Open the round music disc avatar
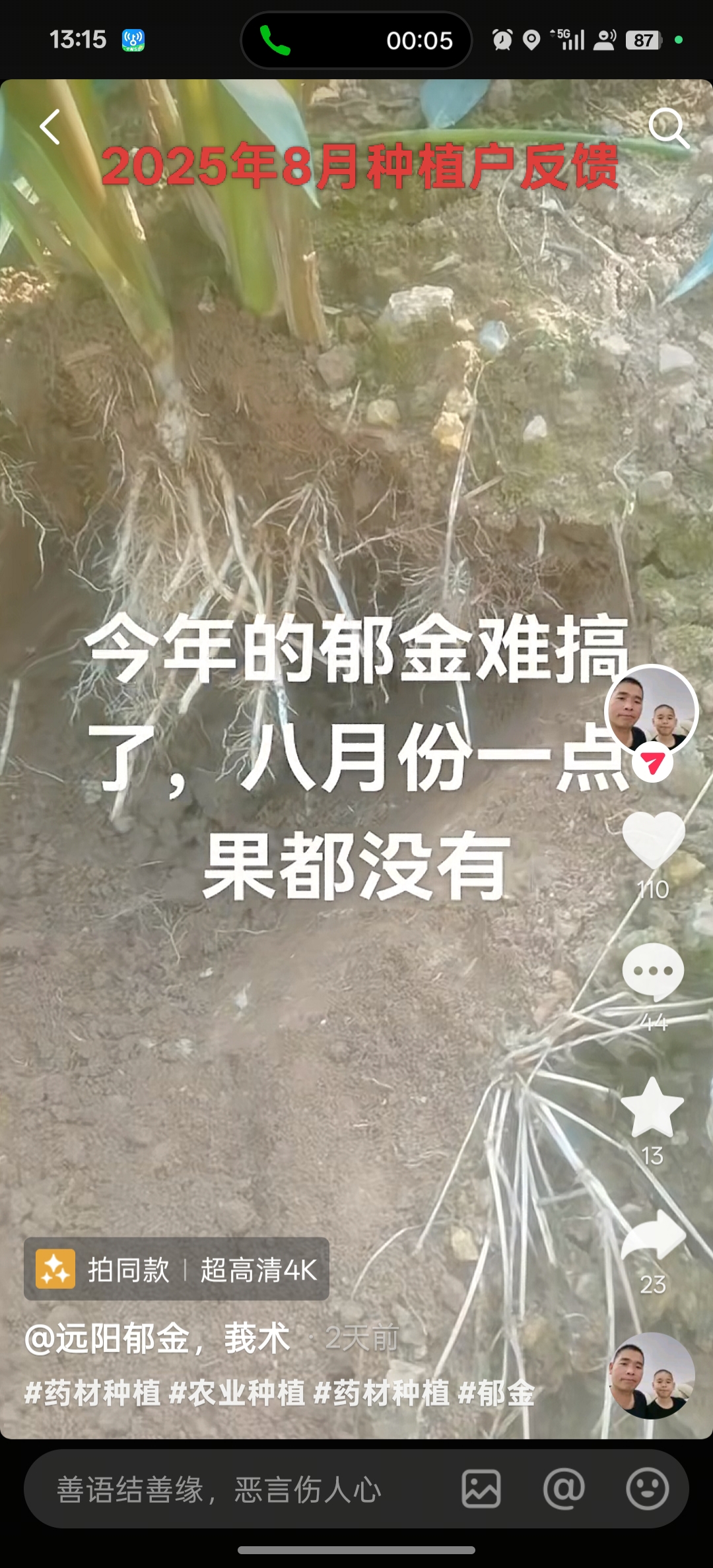Image resolution: width=713 pixels, height=1568 pixels. pyautogui.click(x=651, y=1375)
